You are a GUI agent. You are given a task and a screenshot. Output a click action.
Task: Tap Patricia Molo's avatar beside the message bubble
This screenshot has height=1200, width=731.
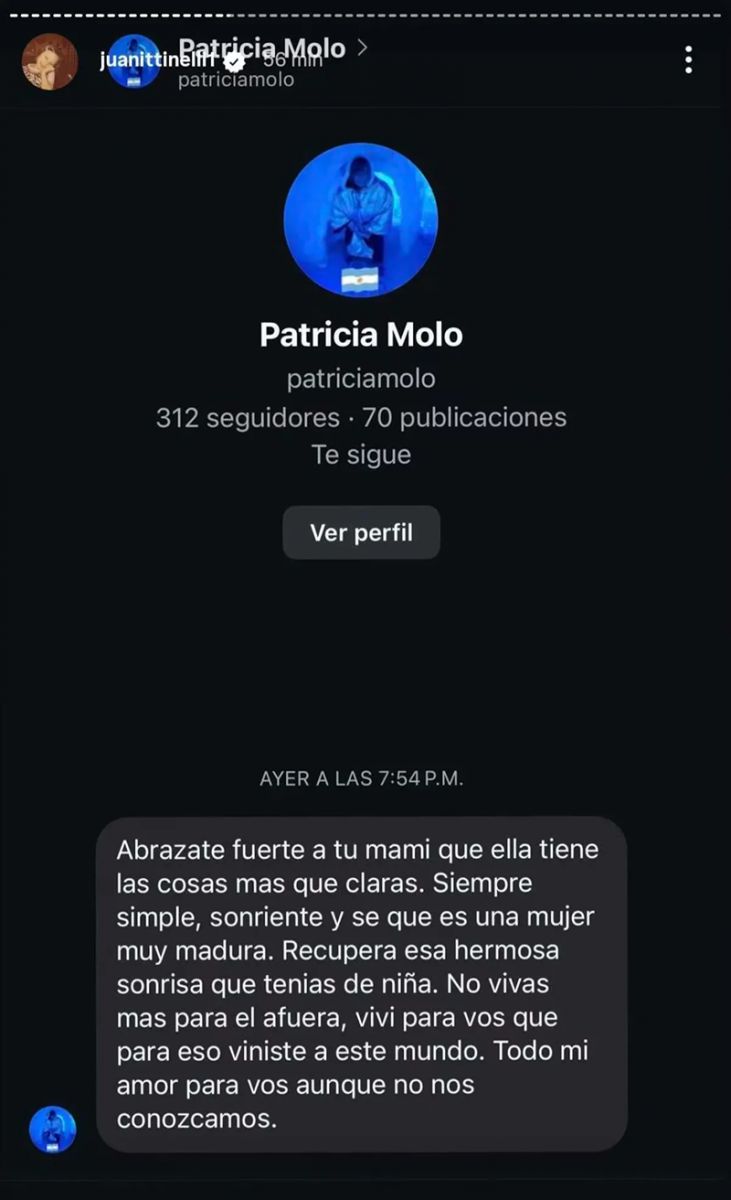52,1128
